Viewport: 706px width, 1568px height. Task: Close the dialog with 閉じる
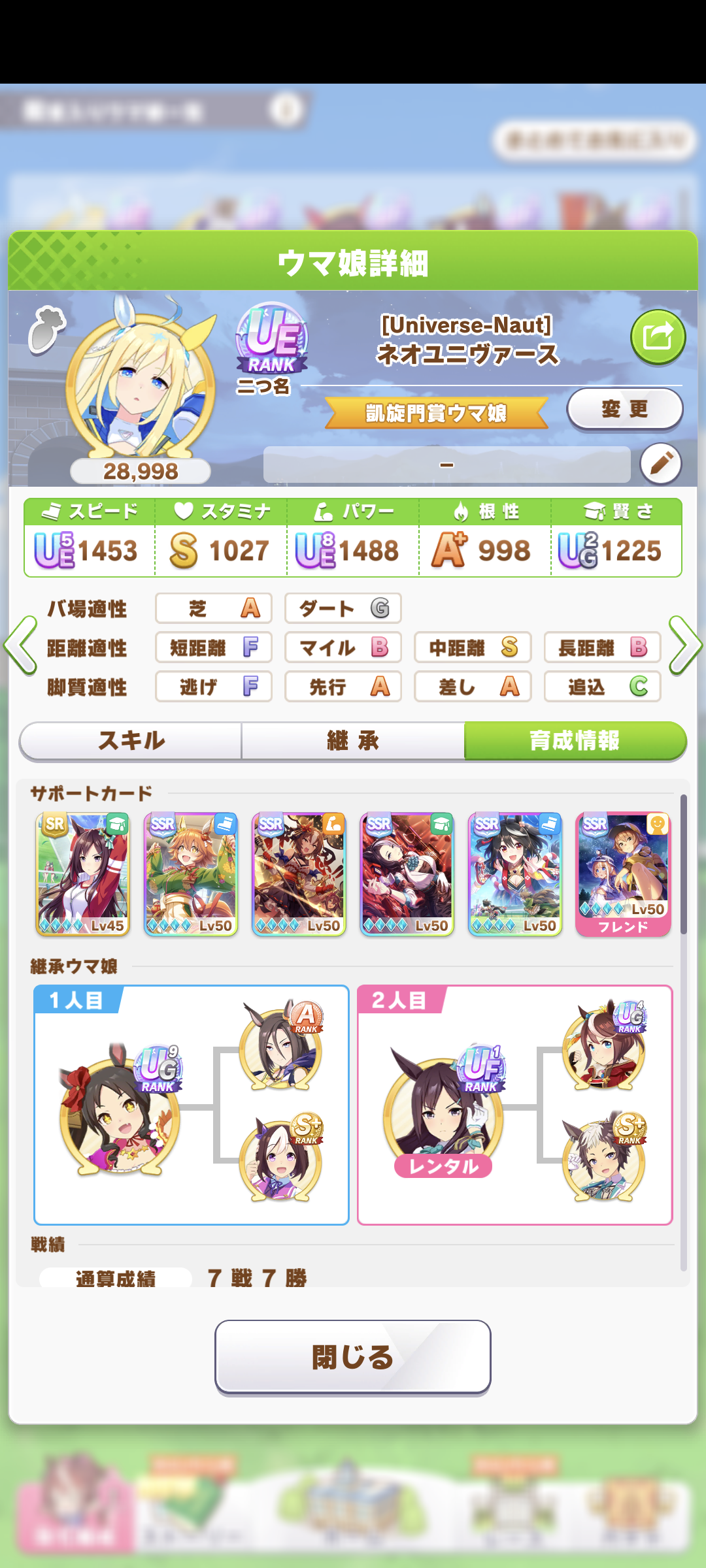pyautogui.click(x=353, y=1357)
